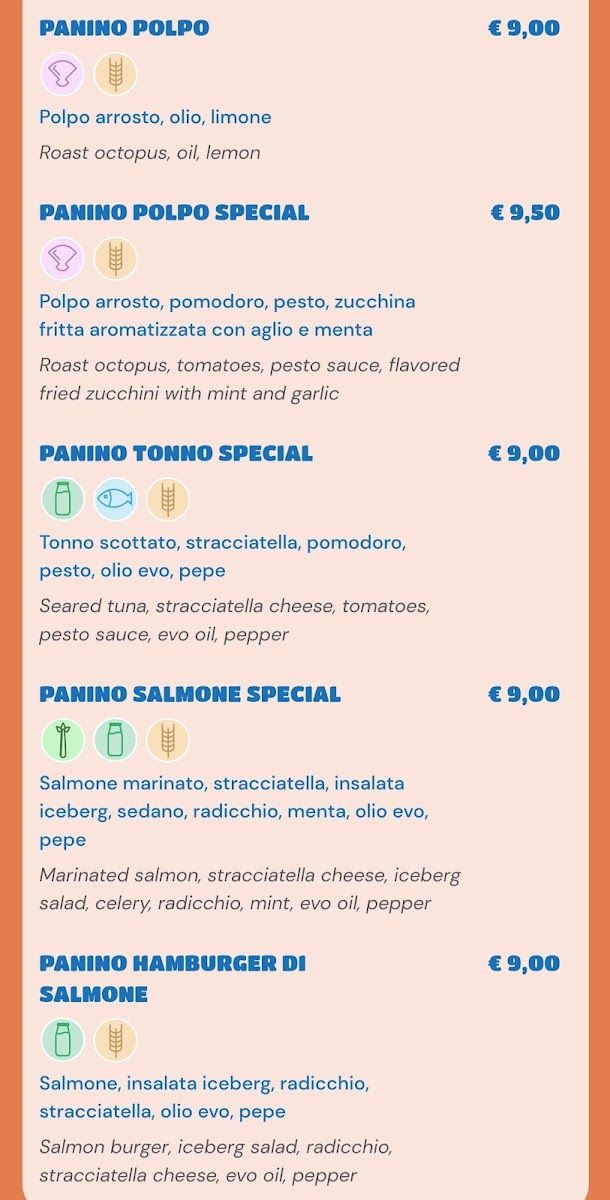Tap the fish allergen icon under Panino Tonno Special
This screenshot has width=610, height=1200.
pos(115,499)
